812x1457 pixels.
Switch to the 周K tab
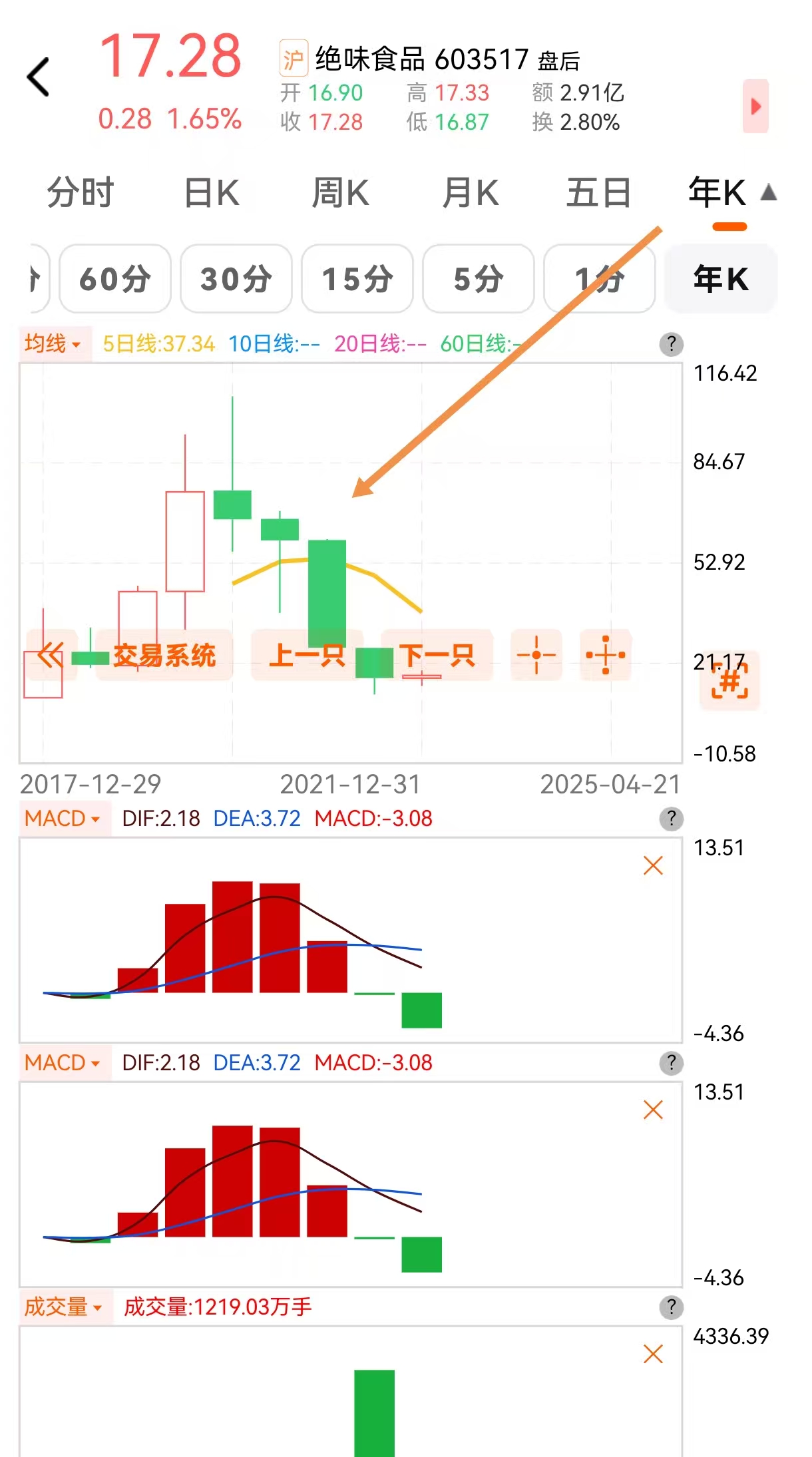click(340, 194)
